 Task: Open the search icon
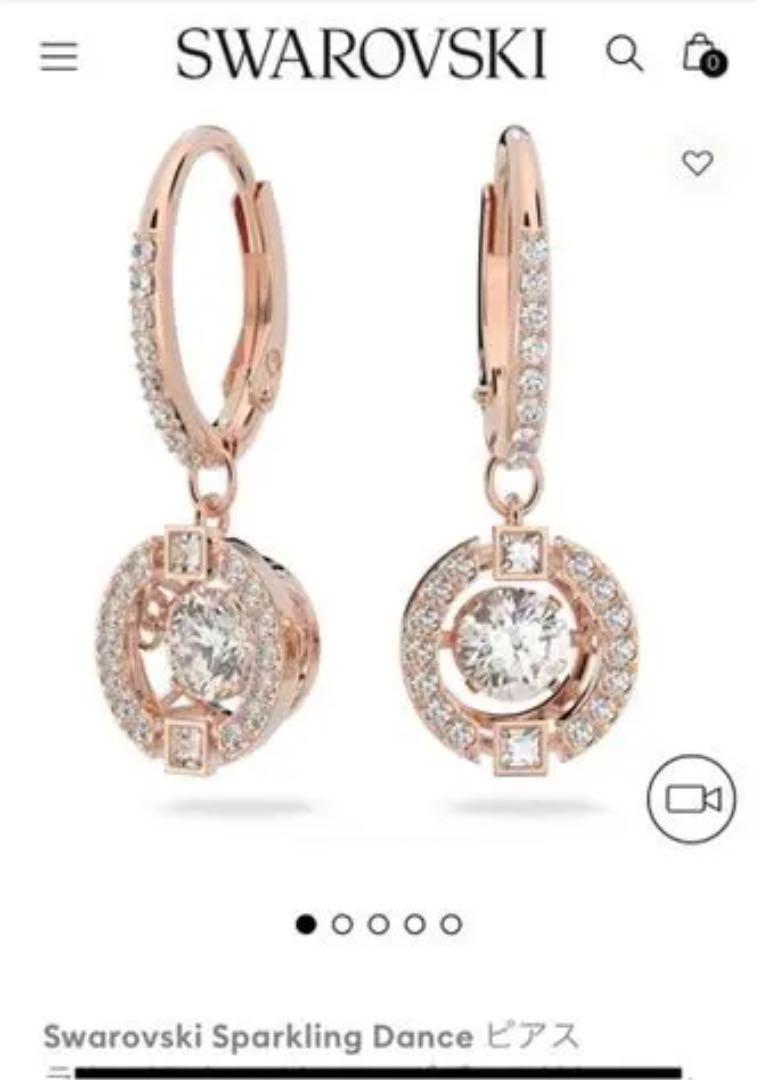point(624,53)
